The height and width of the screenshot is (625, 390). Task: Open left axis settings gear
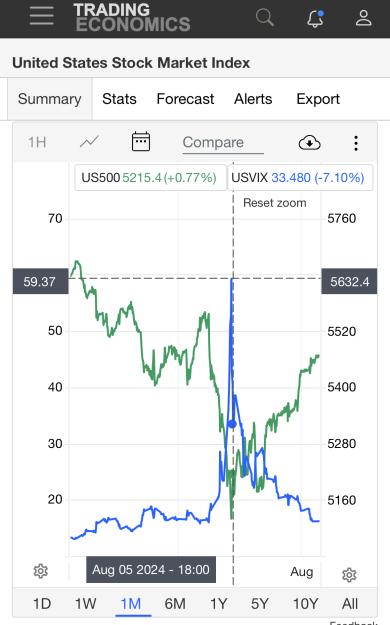pyautogui.click(x=40, y=571)
